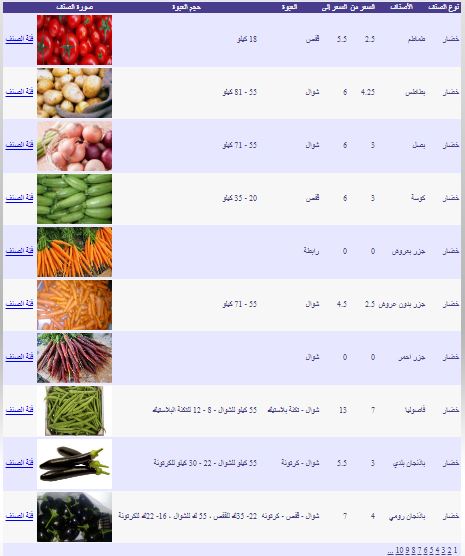Open the فئة الصنف link for جزر بدون عروش

[20, 304]
